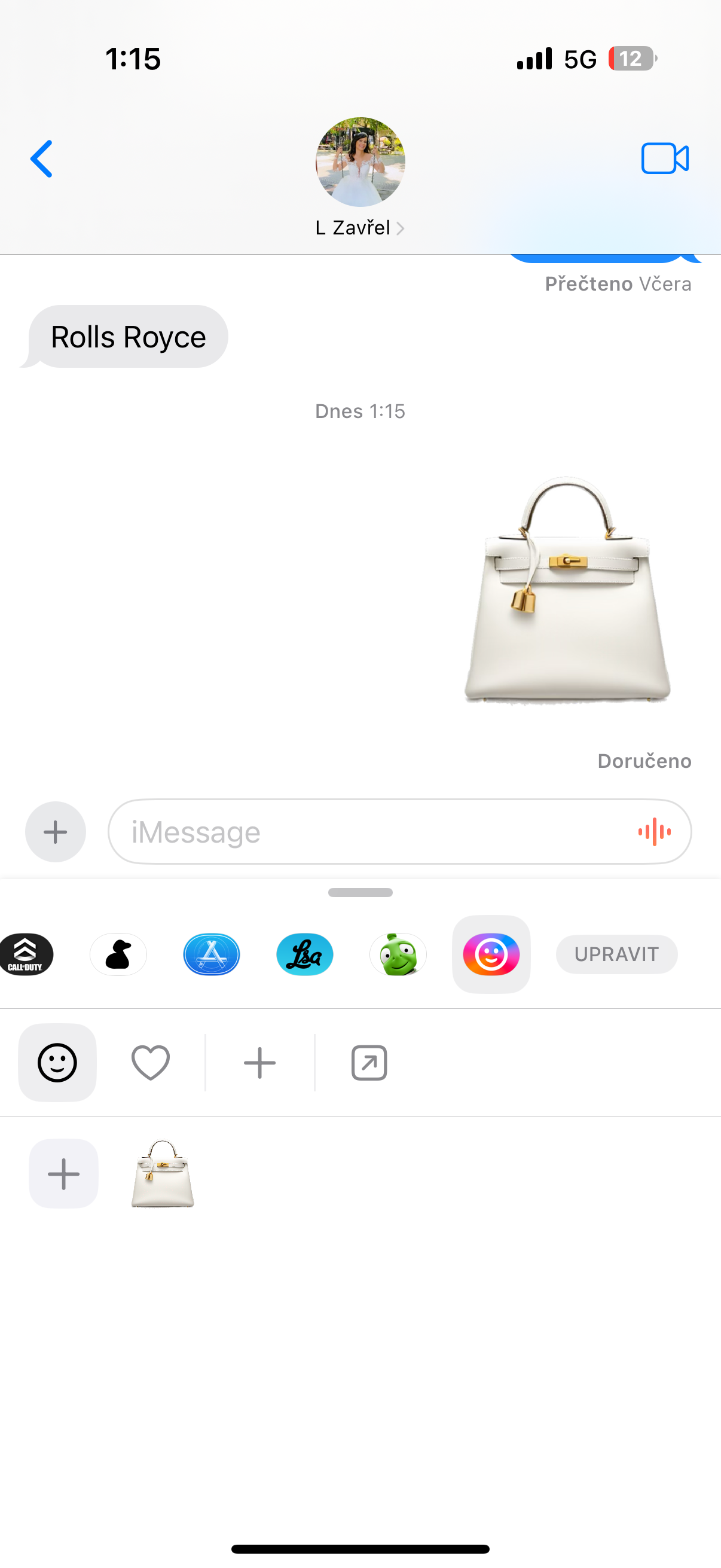Viewport: 721px width, 1568px height.
Task: Send the white handbag sticker from the drawer
Action: point(163,1173)
